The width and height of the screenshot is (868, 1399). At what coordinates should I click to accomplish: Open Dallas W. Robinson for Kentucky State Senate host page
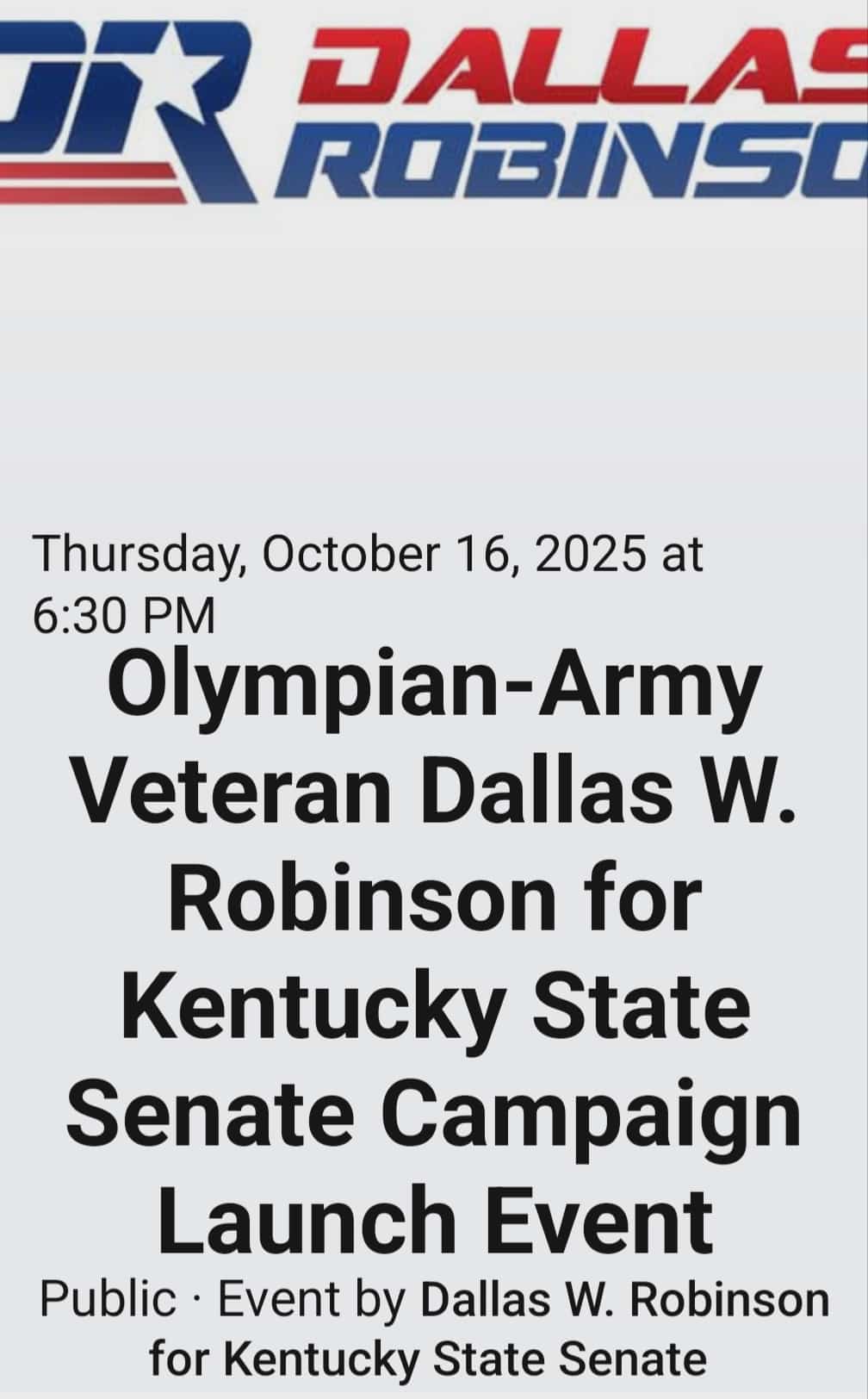623,1302
